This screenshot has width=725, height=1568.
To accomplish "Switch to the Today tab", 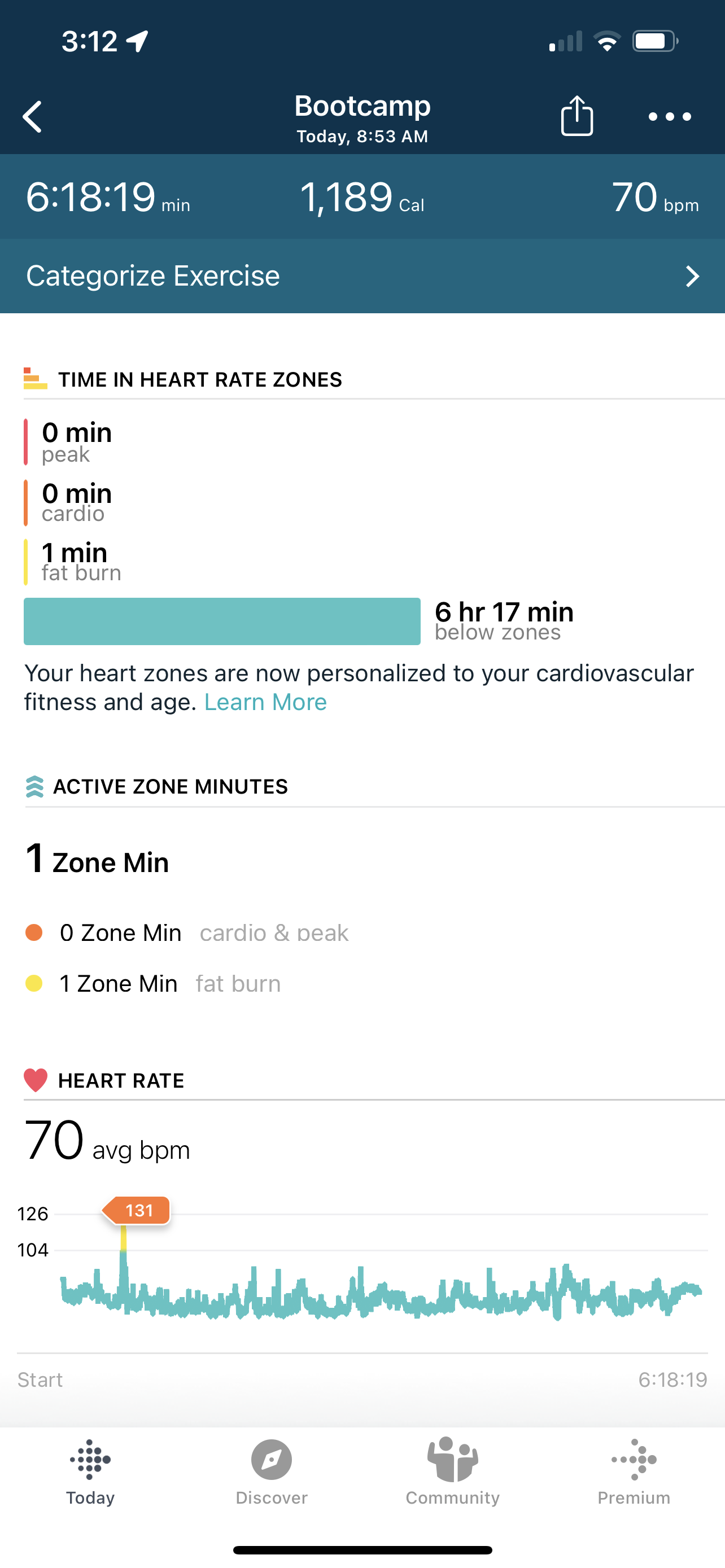I will 90,1471.
